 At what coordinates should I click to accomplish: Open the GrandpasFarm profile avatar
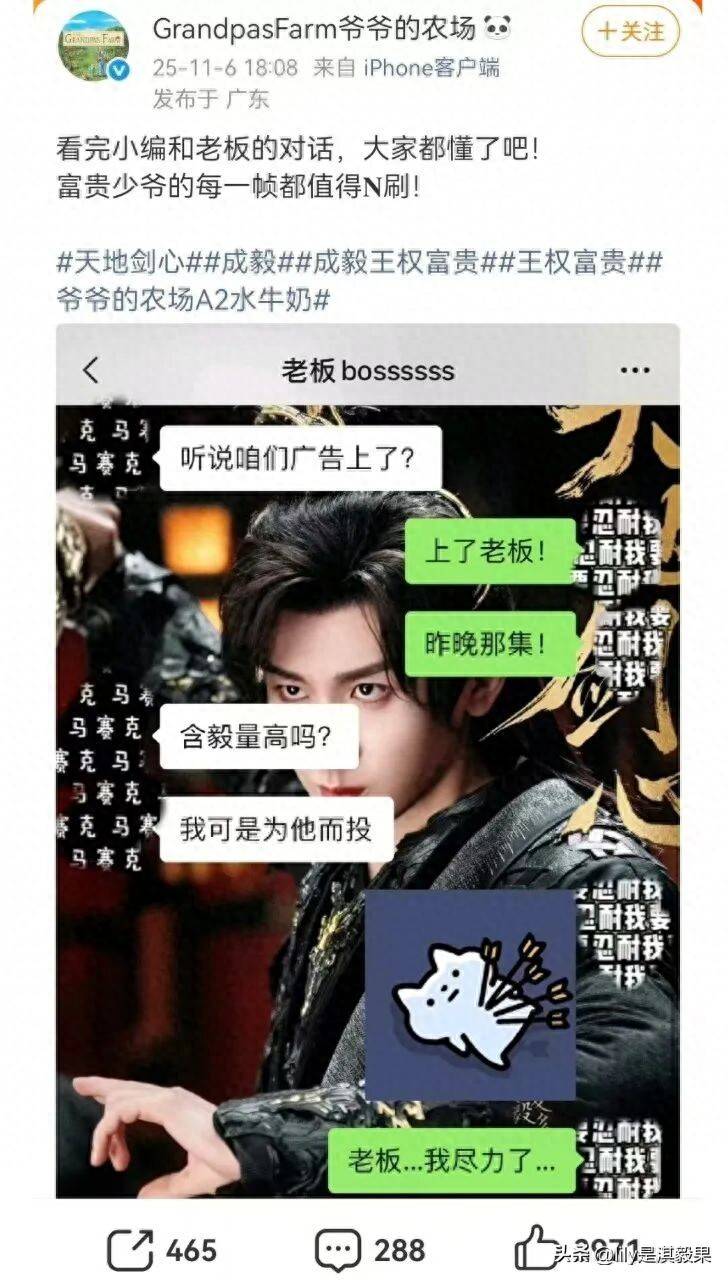click(x=94, y=45)
